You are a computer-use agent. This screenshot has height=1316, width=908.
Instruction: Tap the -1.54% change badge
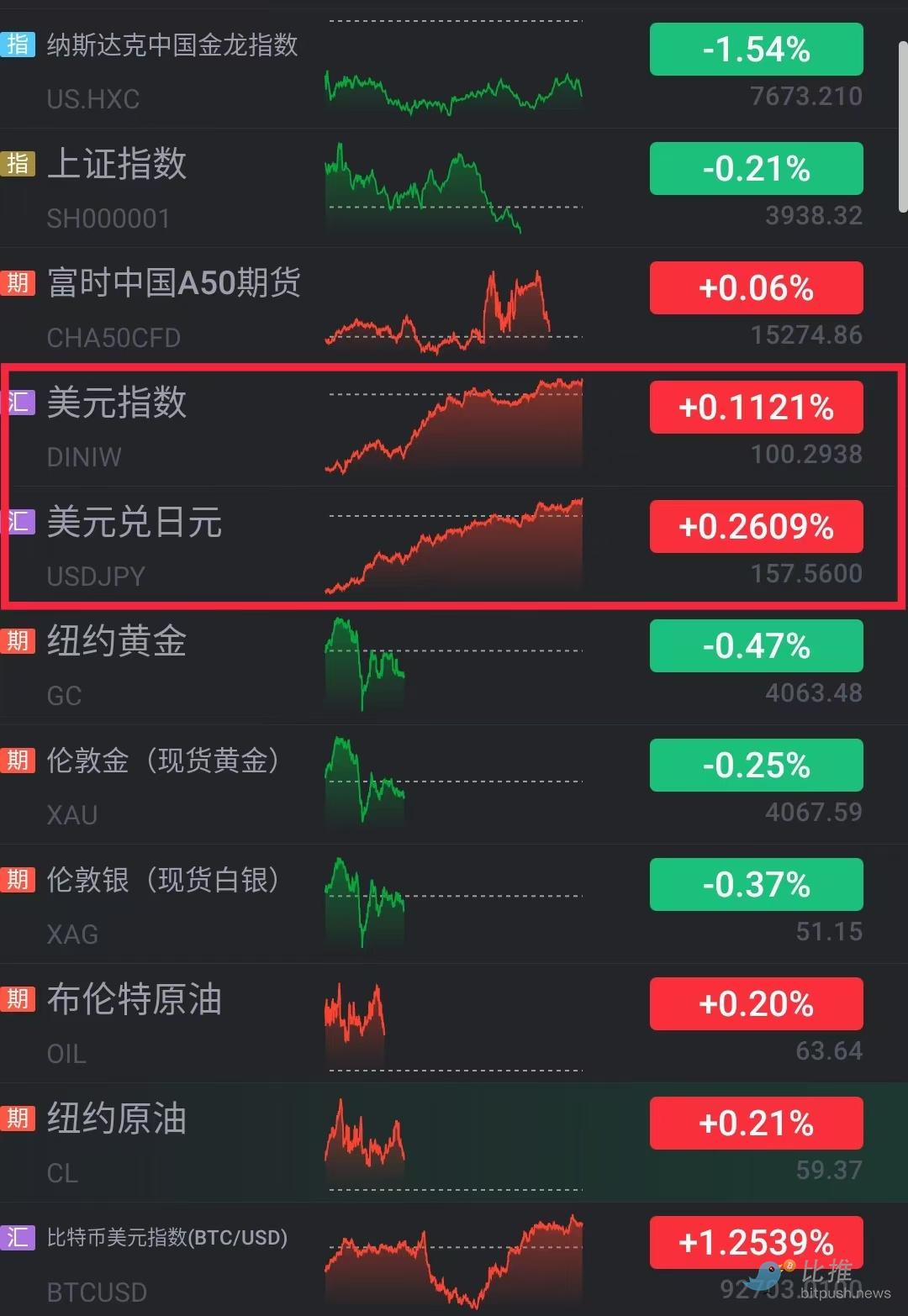(x=756, y=50)
